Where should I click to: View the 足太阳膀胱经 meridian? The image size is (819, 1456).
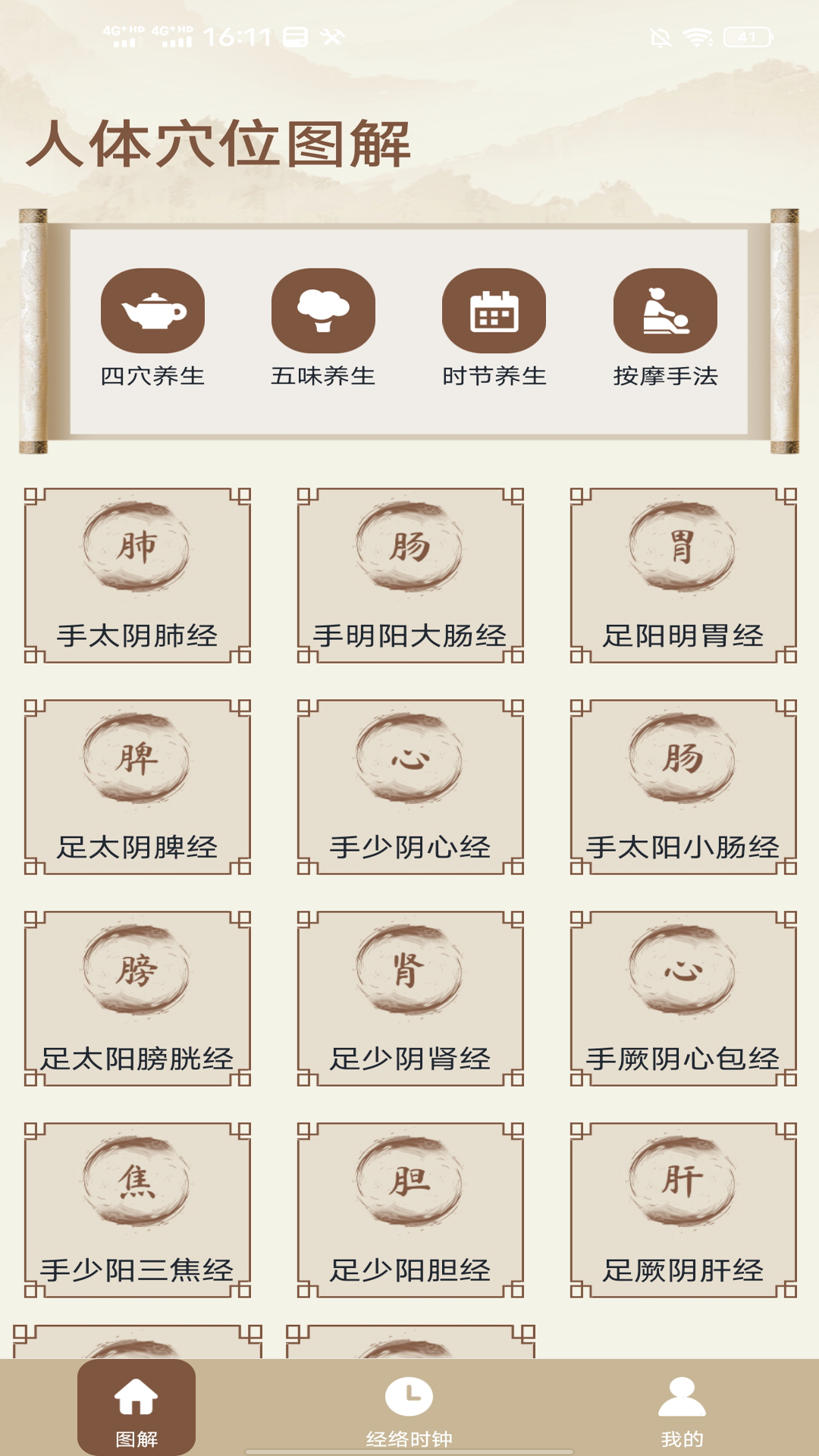(137, 999)
